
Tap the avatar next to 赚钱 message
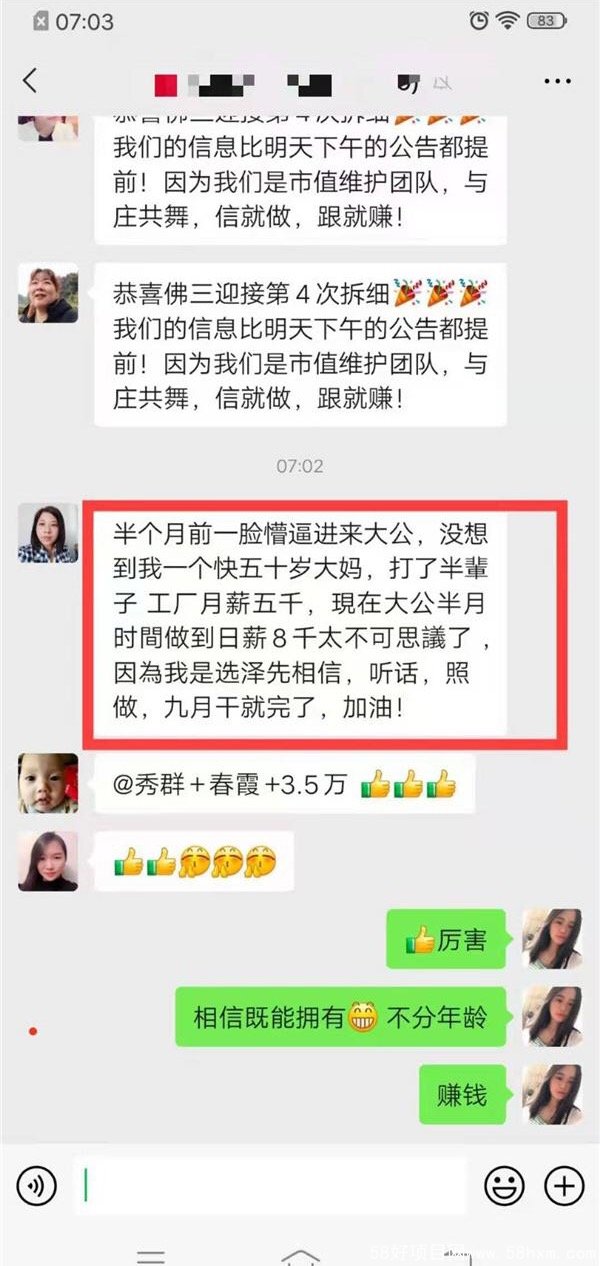[x=552, y=1094]
